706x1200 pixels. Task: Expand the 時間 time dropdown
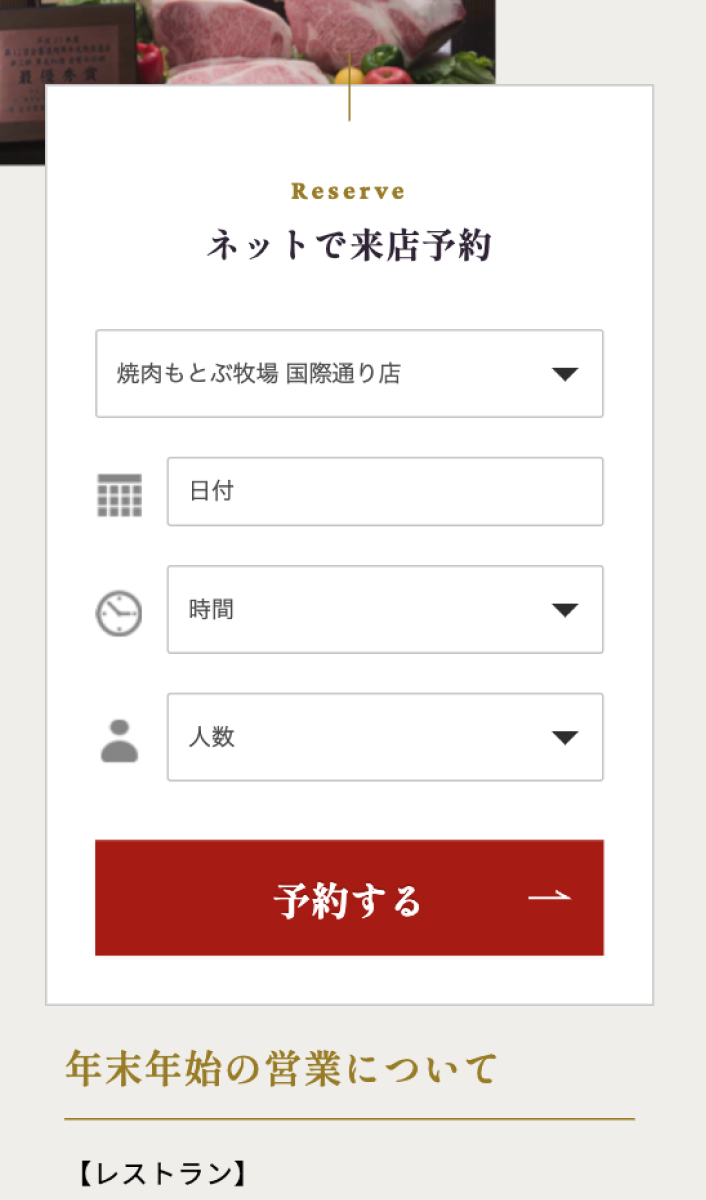385,610
